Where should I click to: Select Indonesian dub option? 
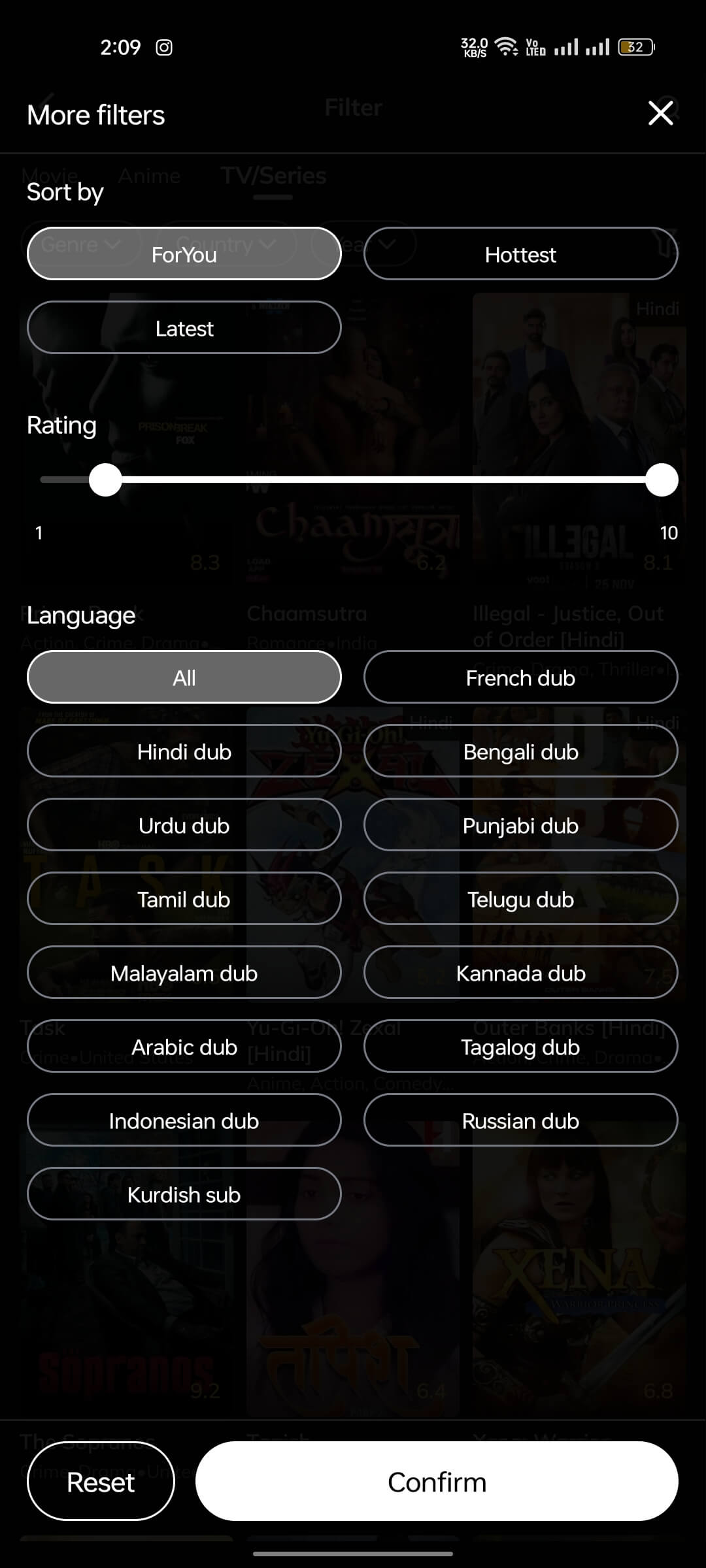[184, 1120]
